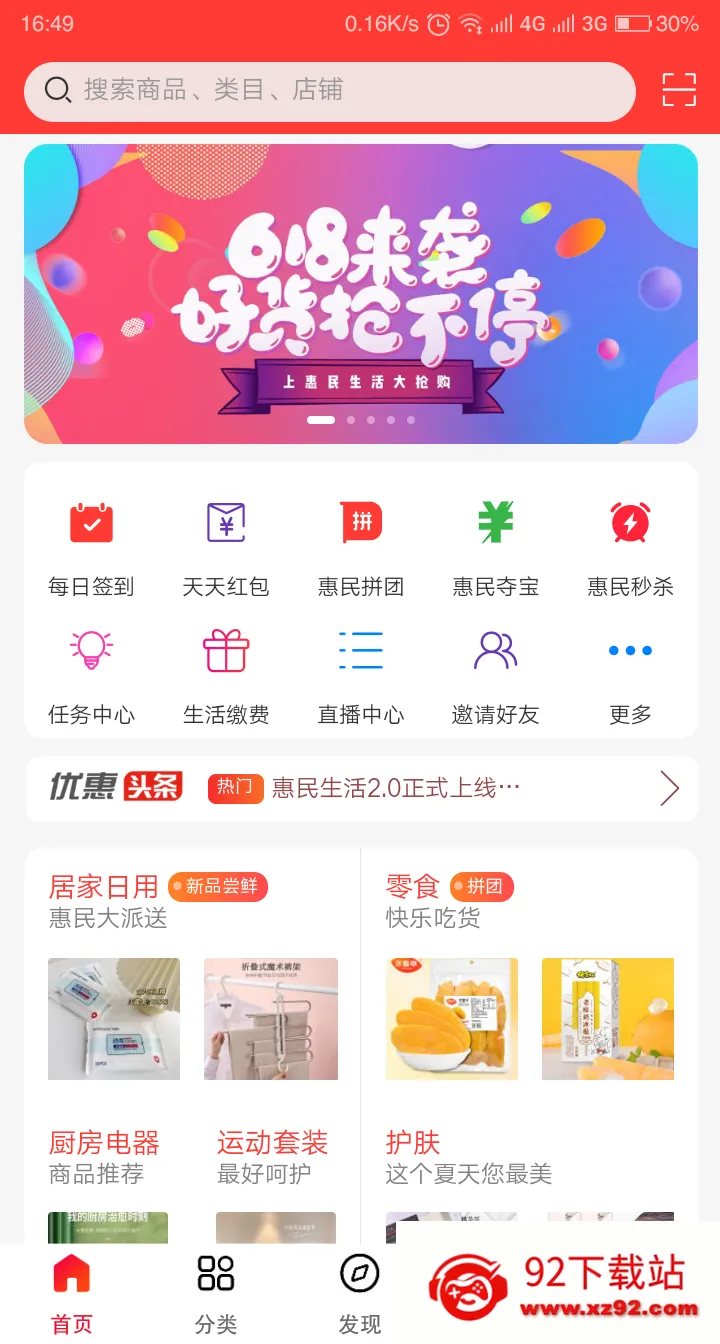Switch to the 分类 categories tab

(216, 1294)
